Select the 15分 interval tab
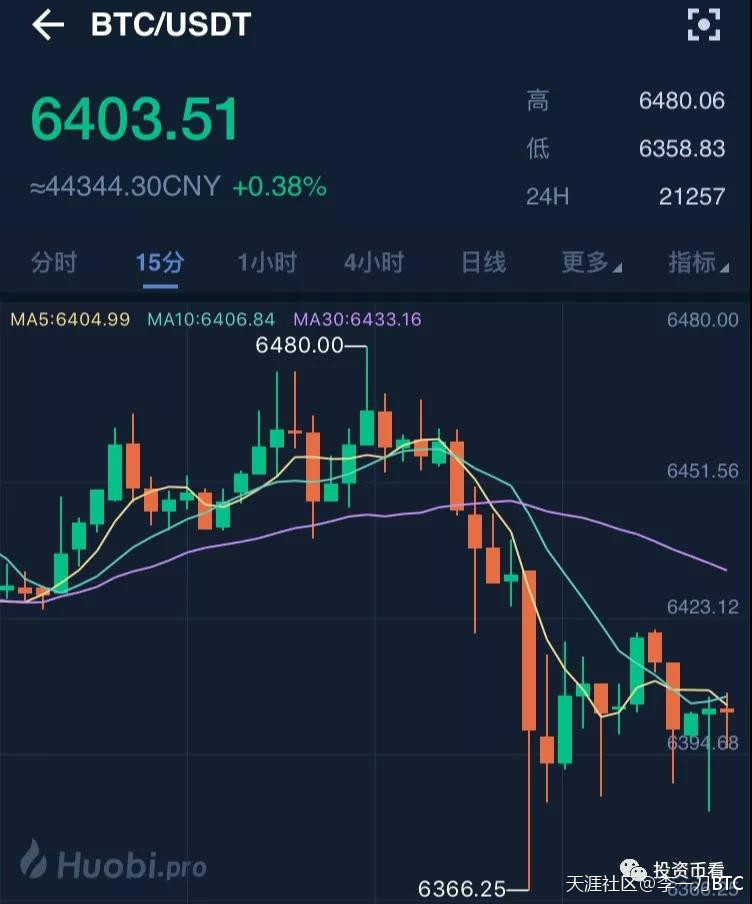Viewport: 752px width, 904px height. click(160, 263)
